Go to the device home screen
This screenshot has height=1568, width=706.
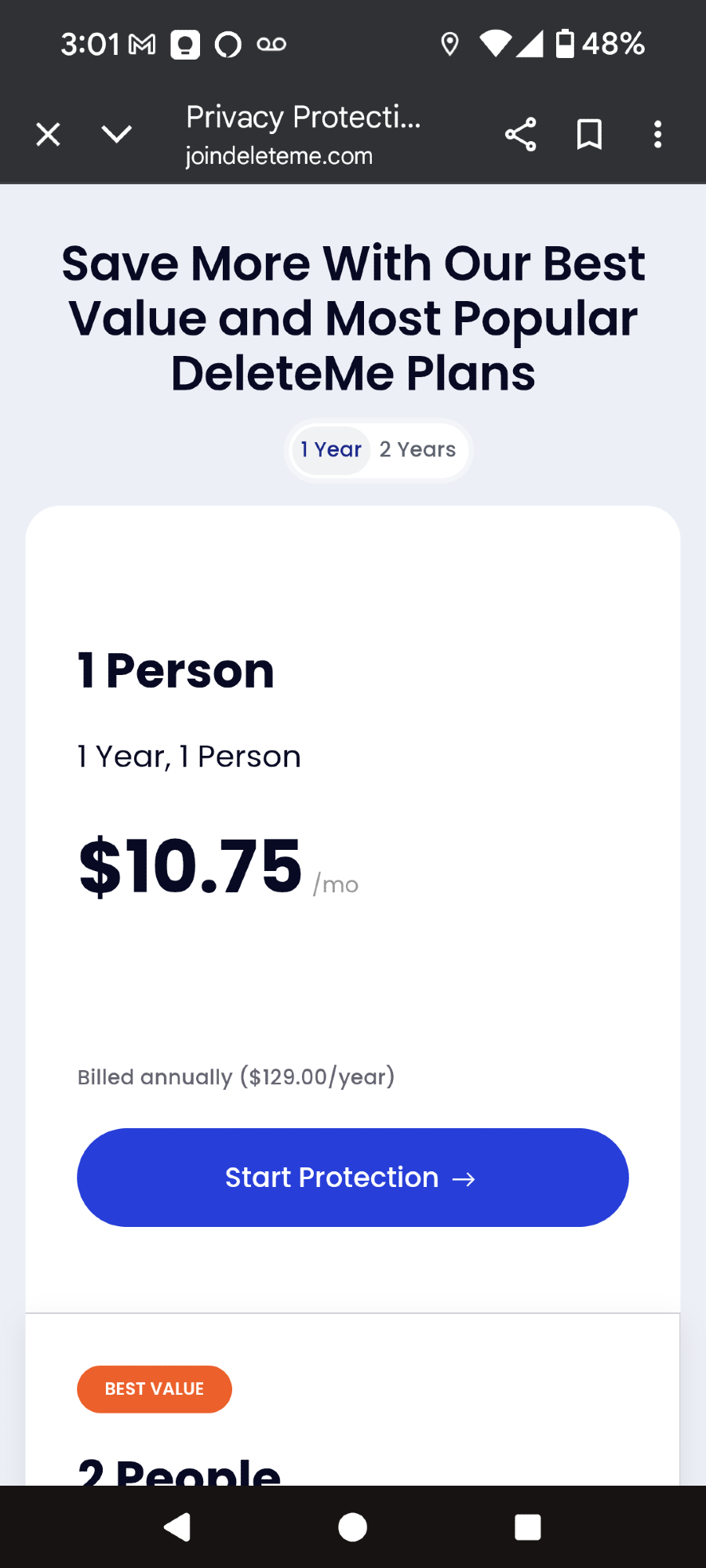pyautogui.click(x=352, y=1526)
